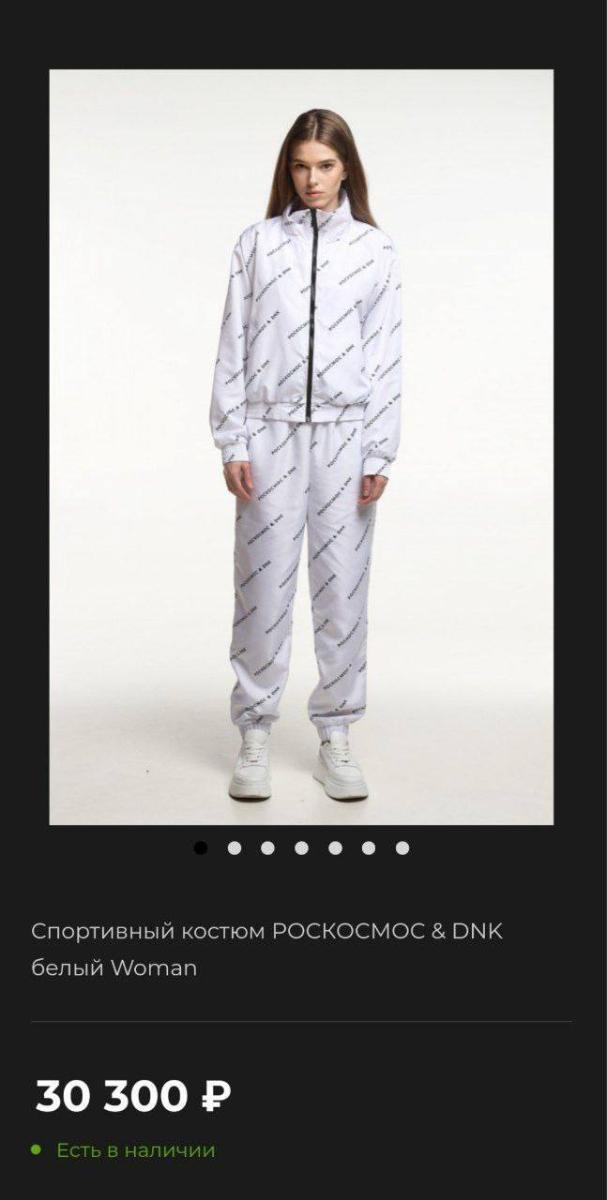Jump to the second photo indicator dot
Screen dimensions: 607x1200
tap(234, 848)
